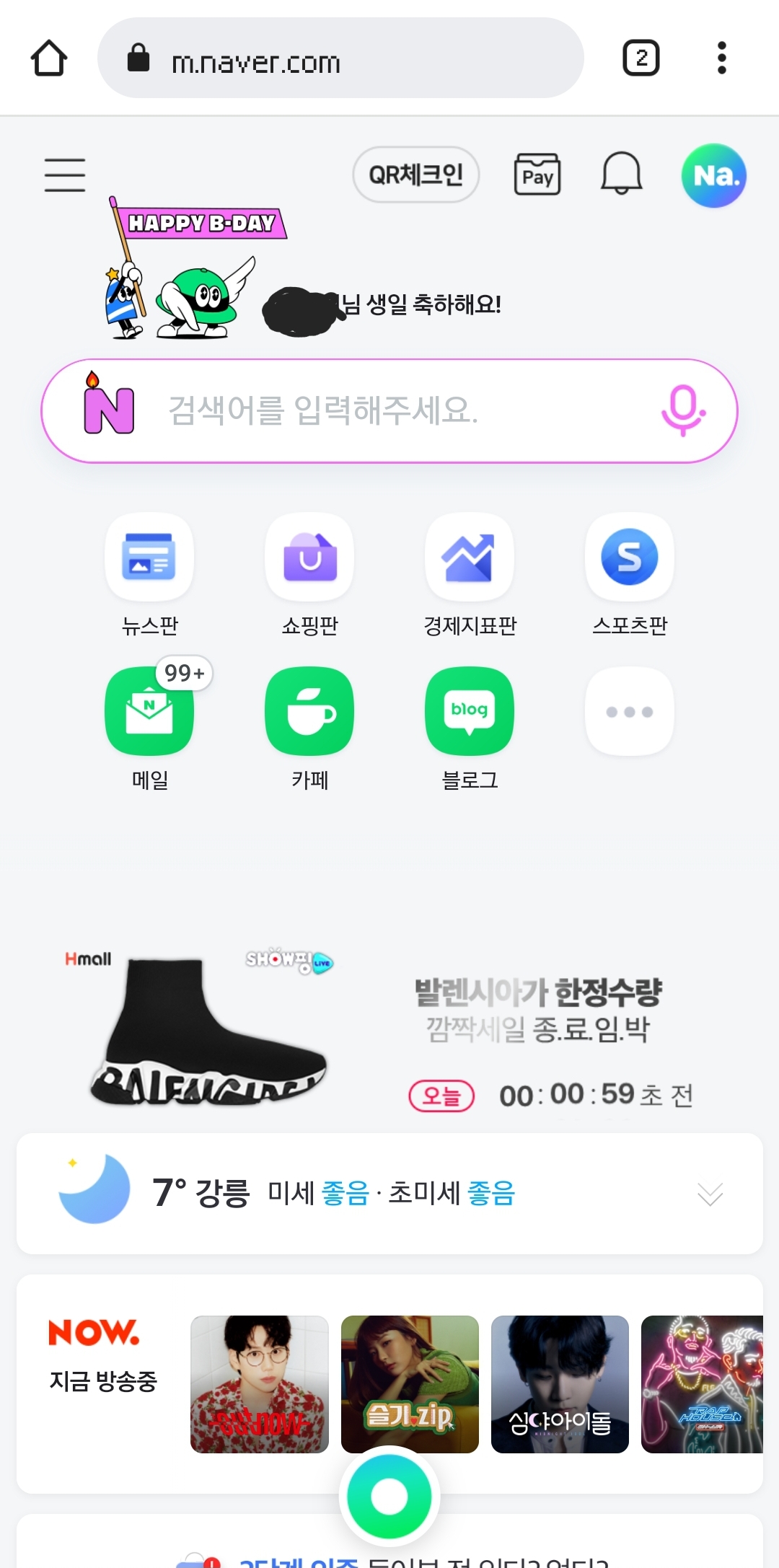Viewport: 779px width, 1568px height.
Task: Open the 경제지표판 shortcut
Action: click(470, 558)
